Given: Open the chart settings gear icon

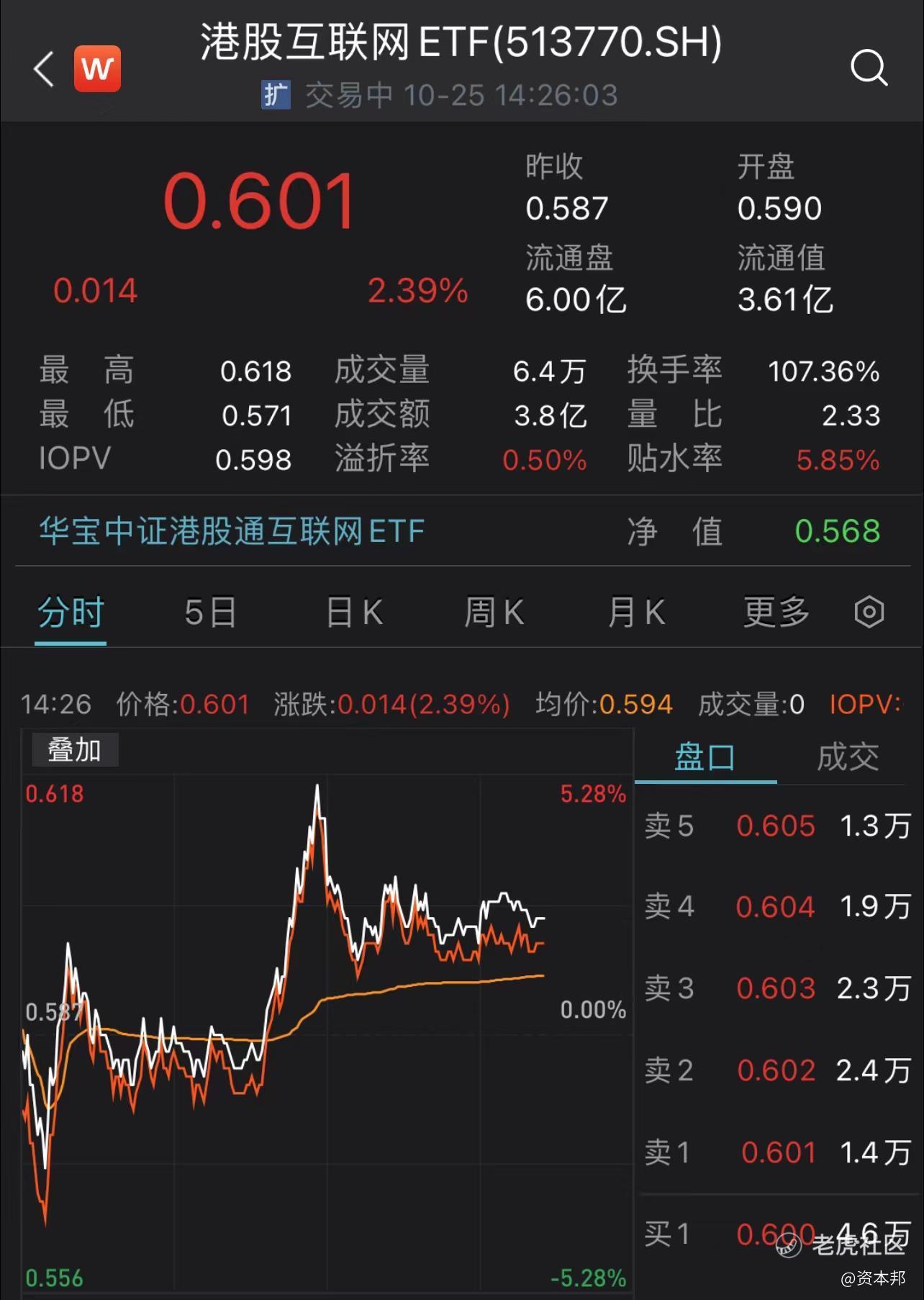Looking at the screenshot, I should 869,611.
